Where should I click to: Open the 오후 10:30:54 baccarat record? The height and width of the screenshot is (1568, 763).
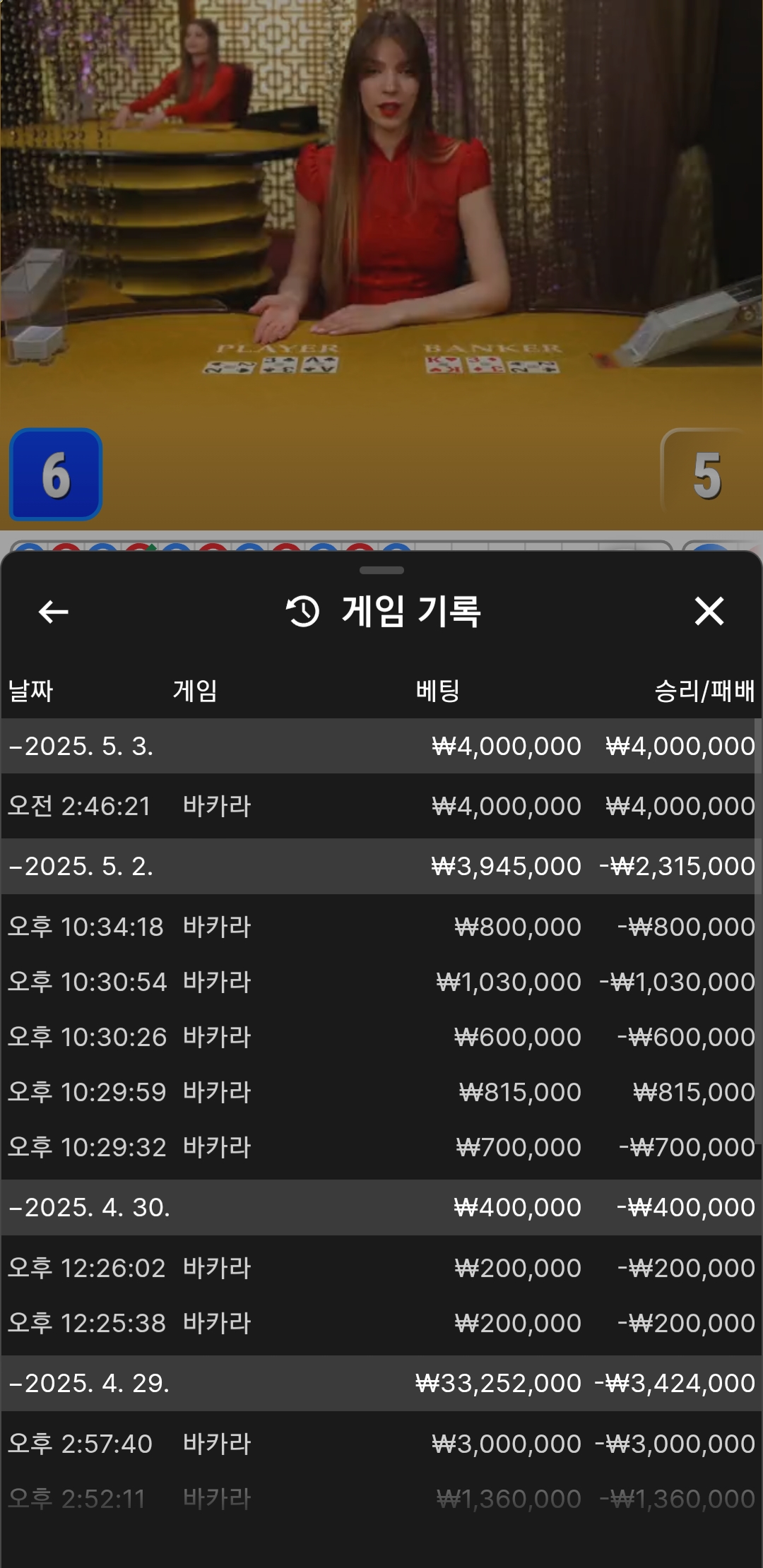[x=381, y=982]
